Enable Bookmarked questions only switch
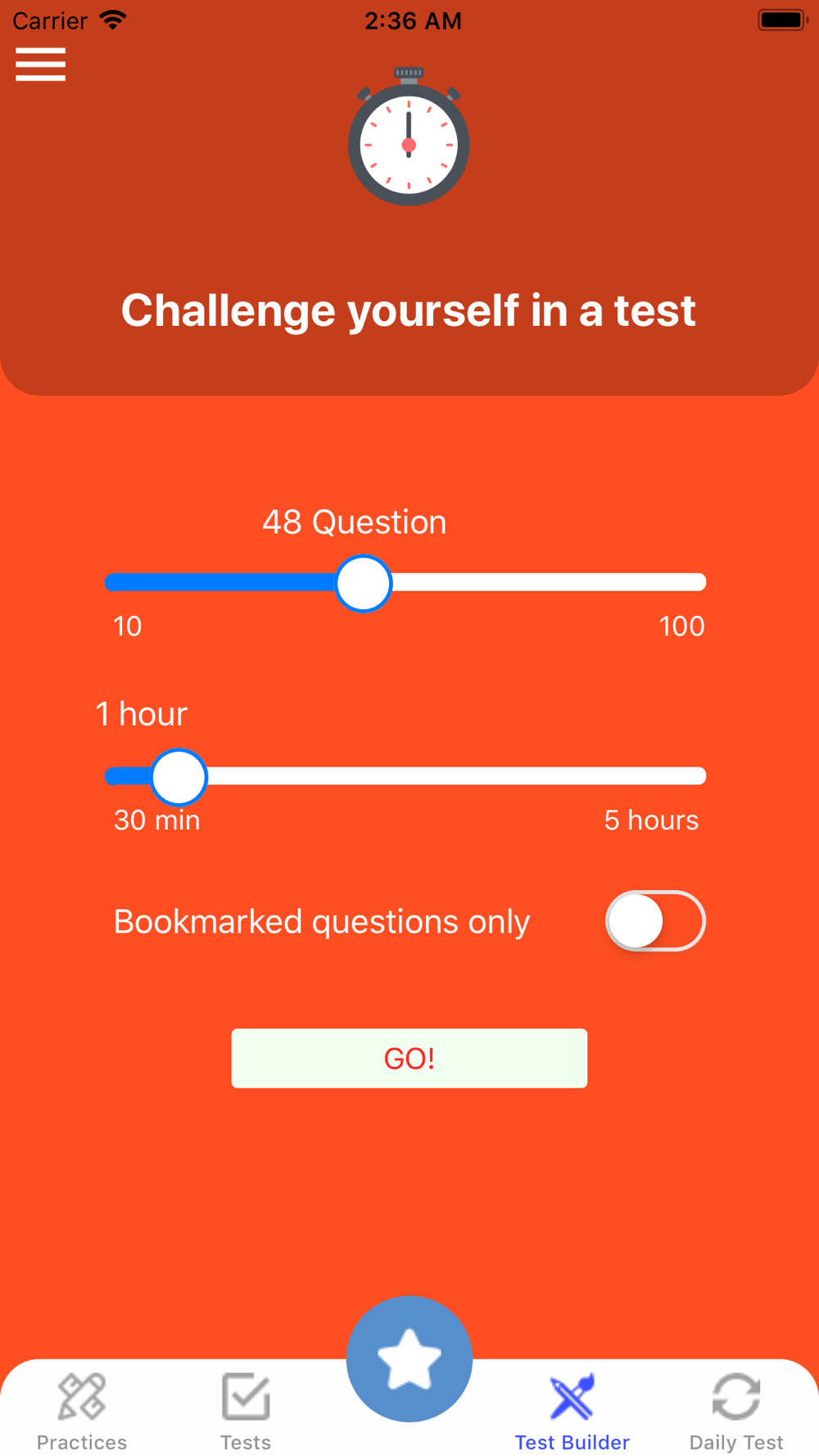This screenshot has height=1456, width=819. click(655, 921)
